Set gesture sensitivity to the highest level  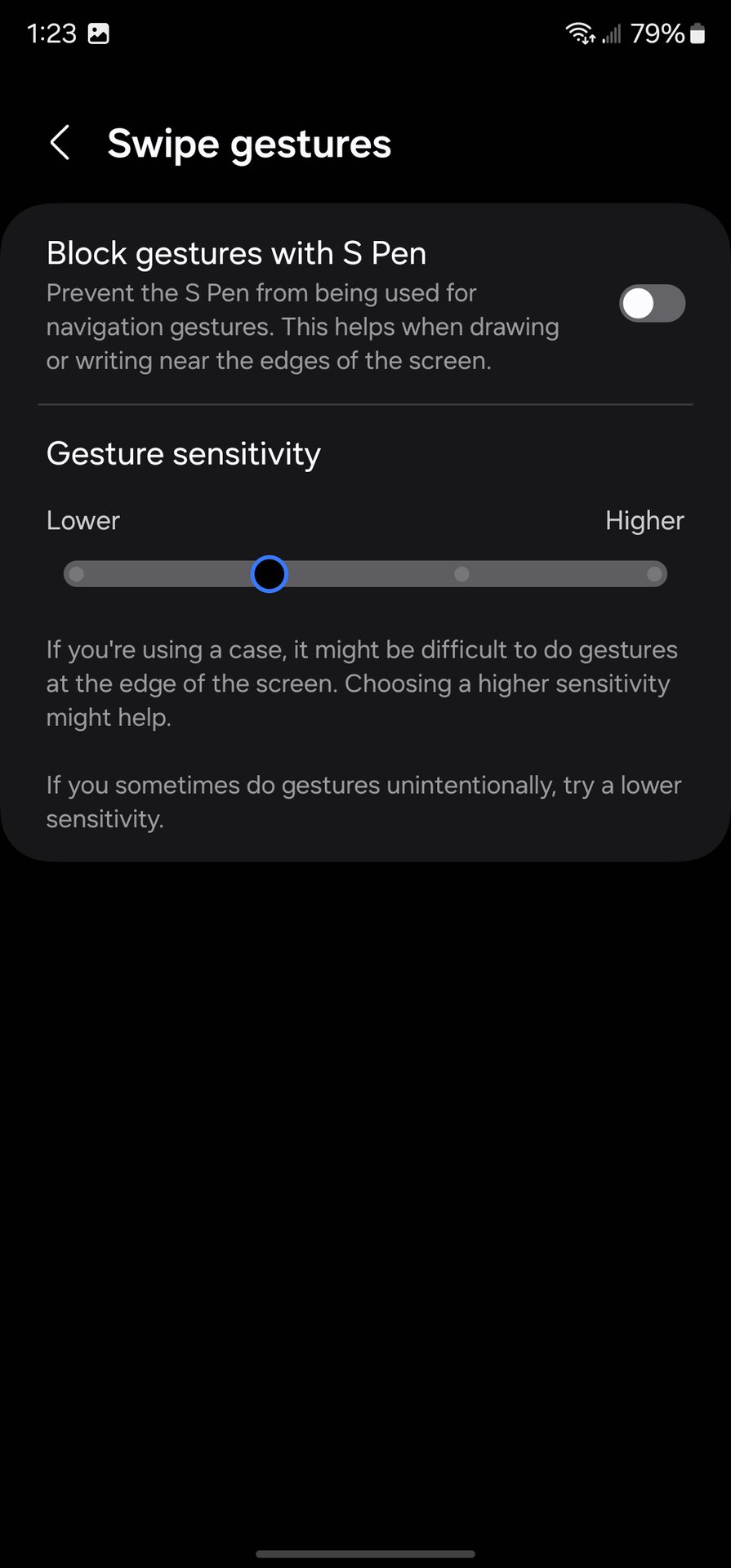click(653, 574)
